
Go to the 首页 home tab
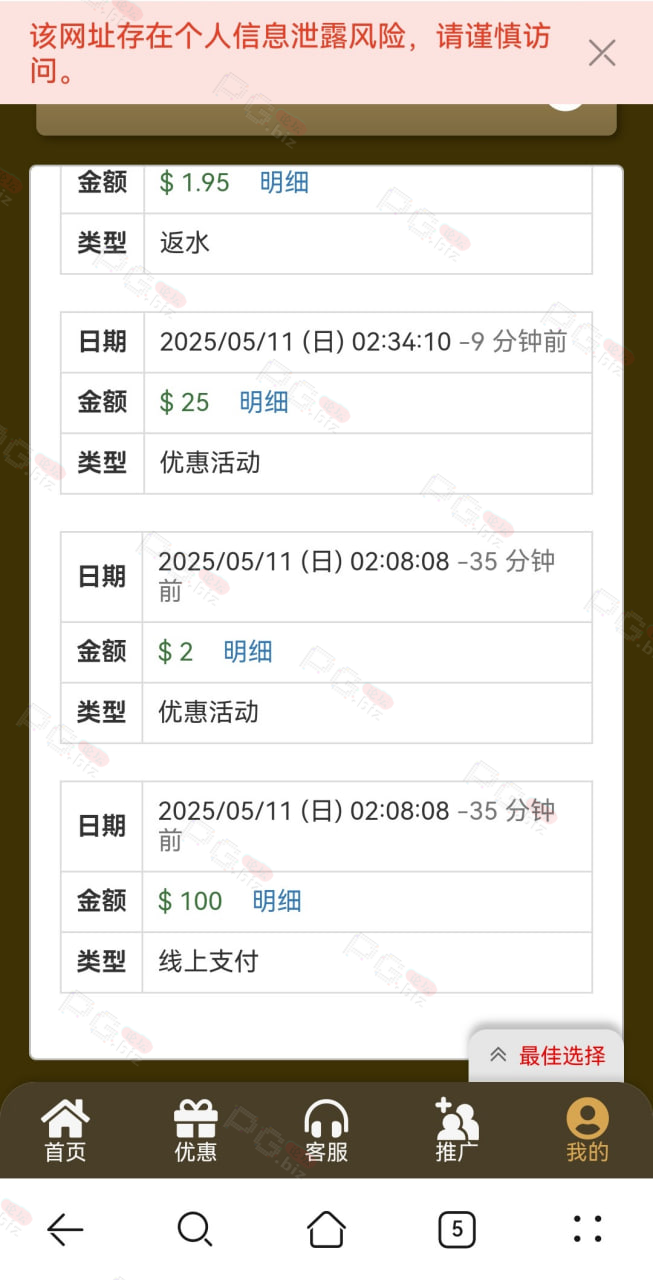point(66,1130)
